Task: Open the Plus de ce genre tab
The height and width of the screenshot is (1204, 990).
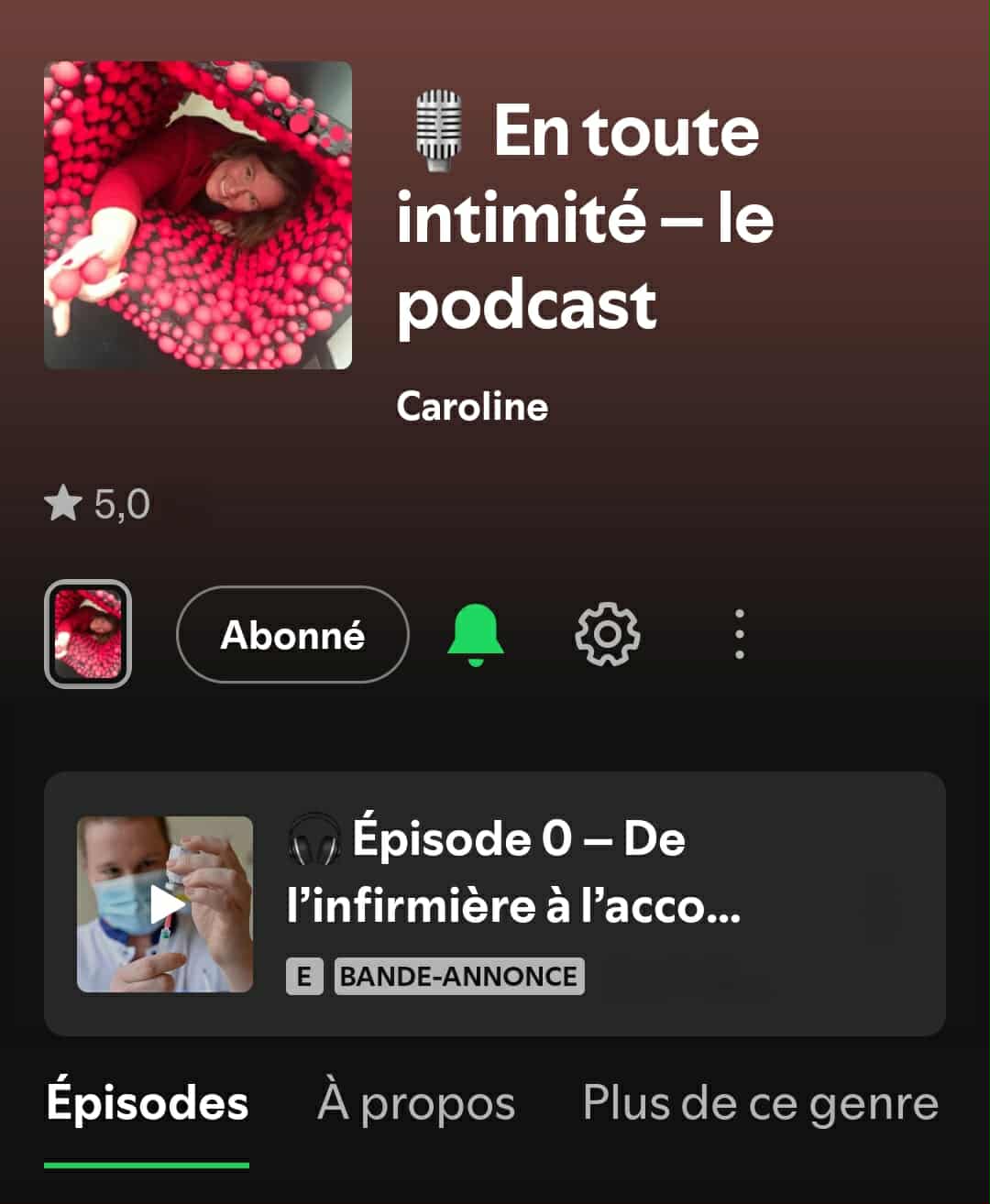Action: pyautogui.click(x=760, y=1103)
